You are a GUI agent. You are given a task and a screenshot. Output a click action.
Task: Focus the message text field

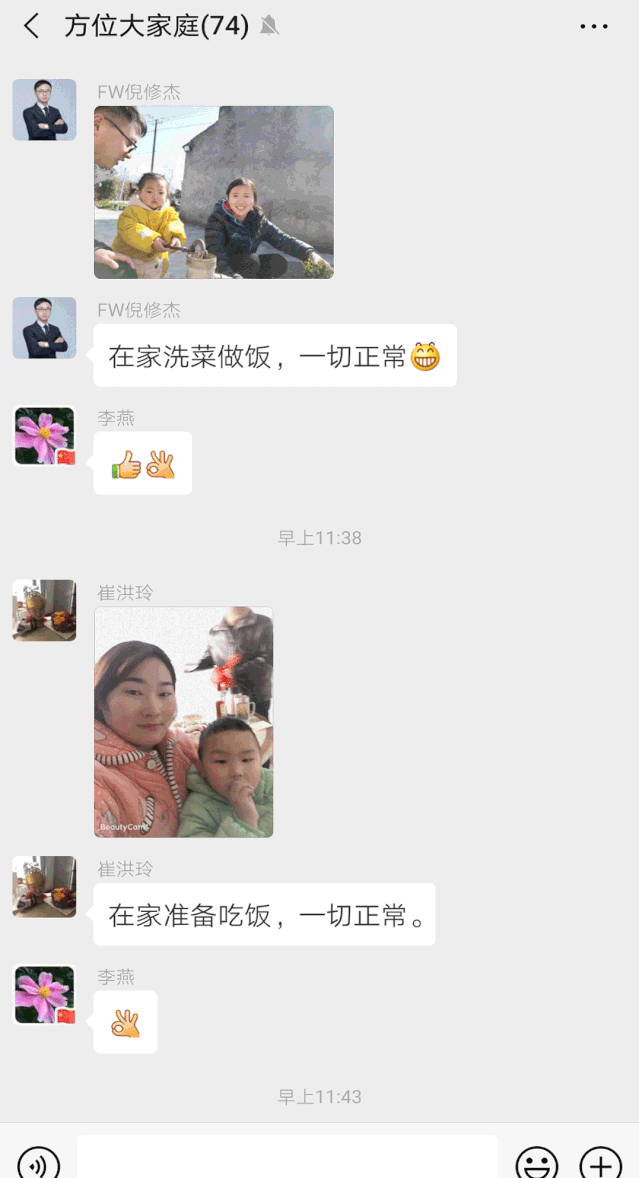point(287,1160)
